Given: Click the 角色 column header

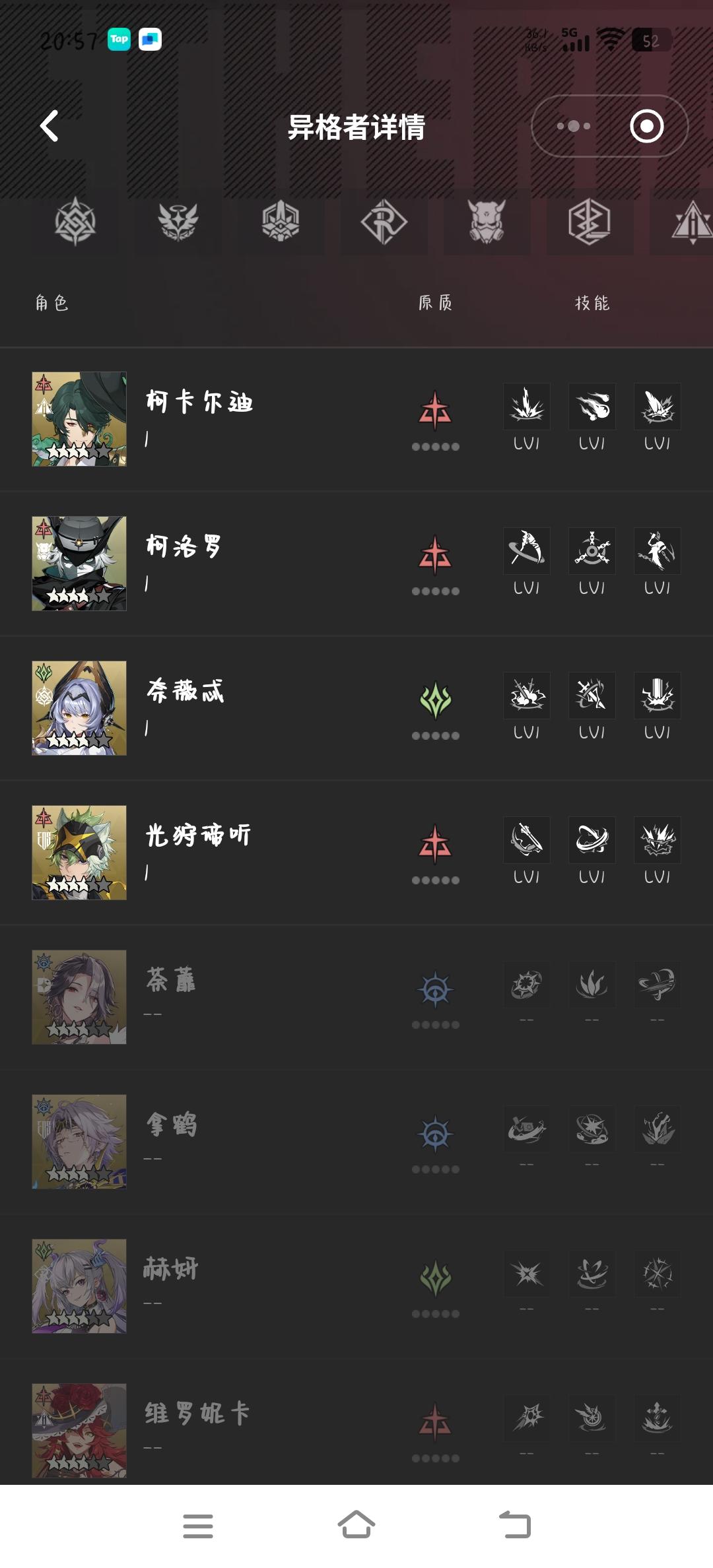Looking at the screenshot, I should [53, 304].
